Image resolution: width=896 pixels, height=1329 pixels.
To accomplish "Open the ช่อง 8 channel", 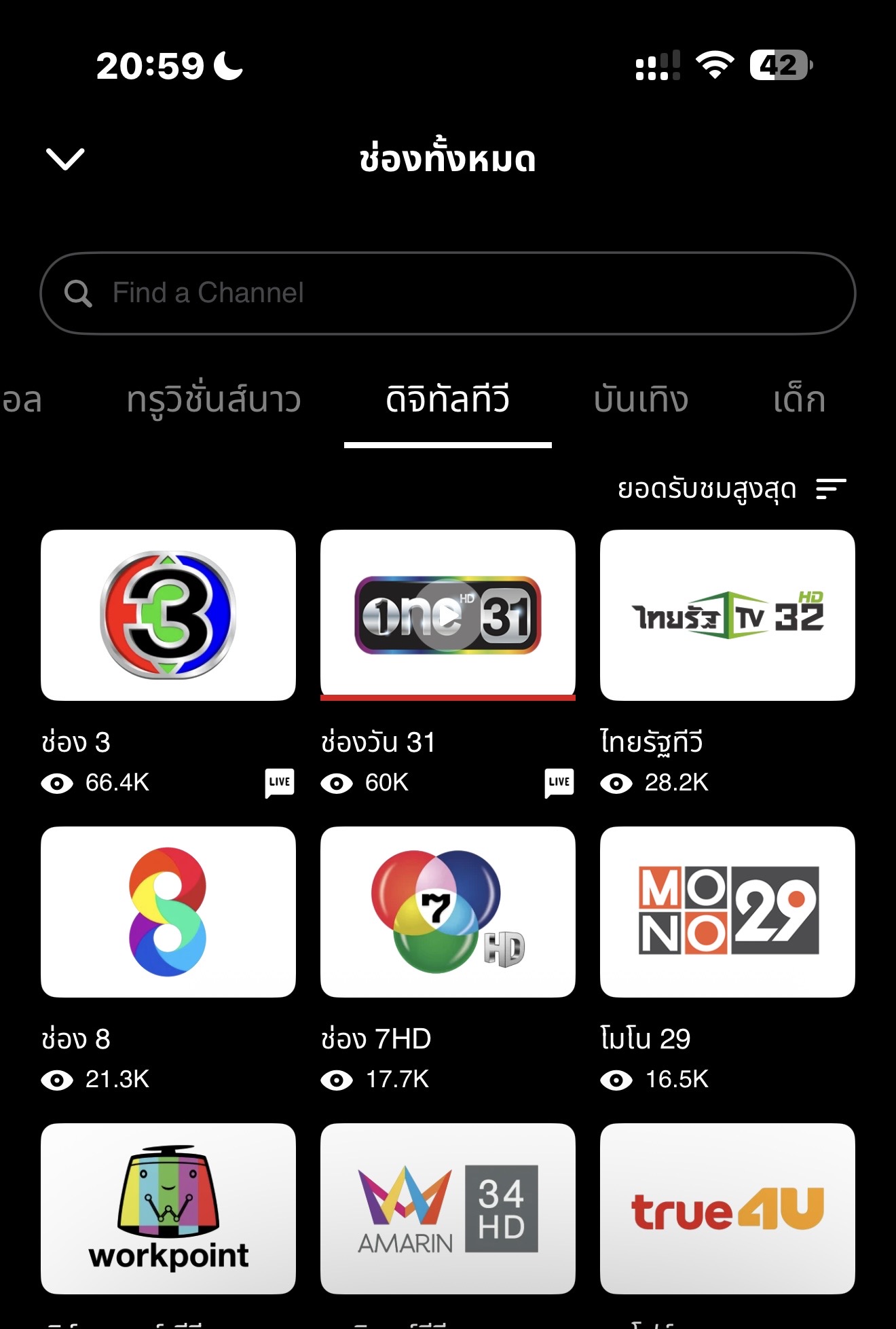I will [168, 912].
